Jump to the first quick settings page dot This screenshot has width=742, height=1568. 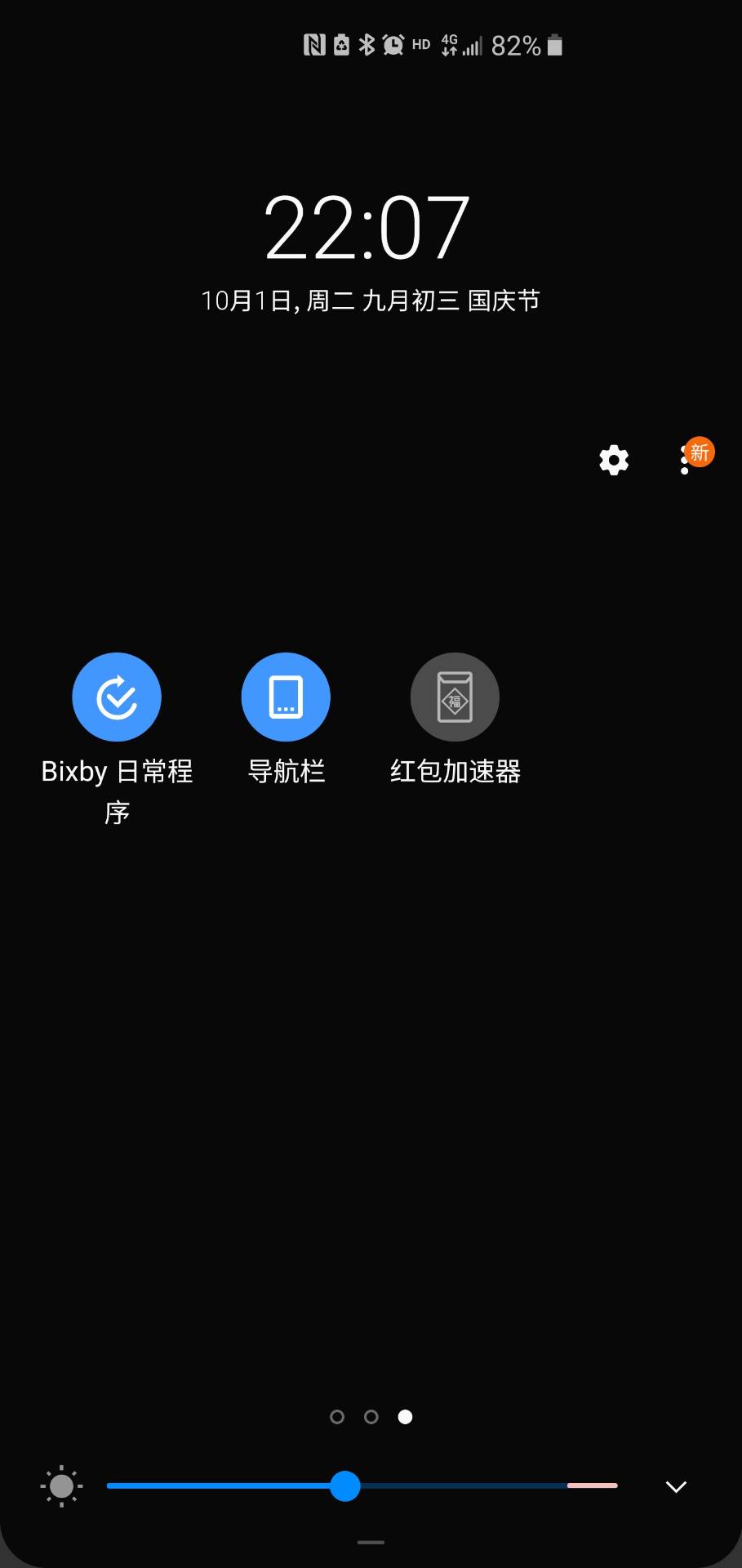pos(337,1417)
